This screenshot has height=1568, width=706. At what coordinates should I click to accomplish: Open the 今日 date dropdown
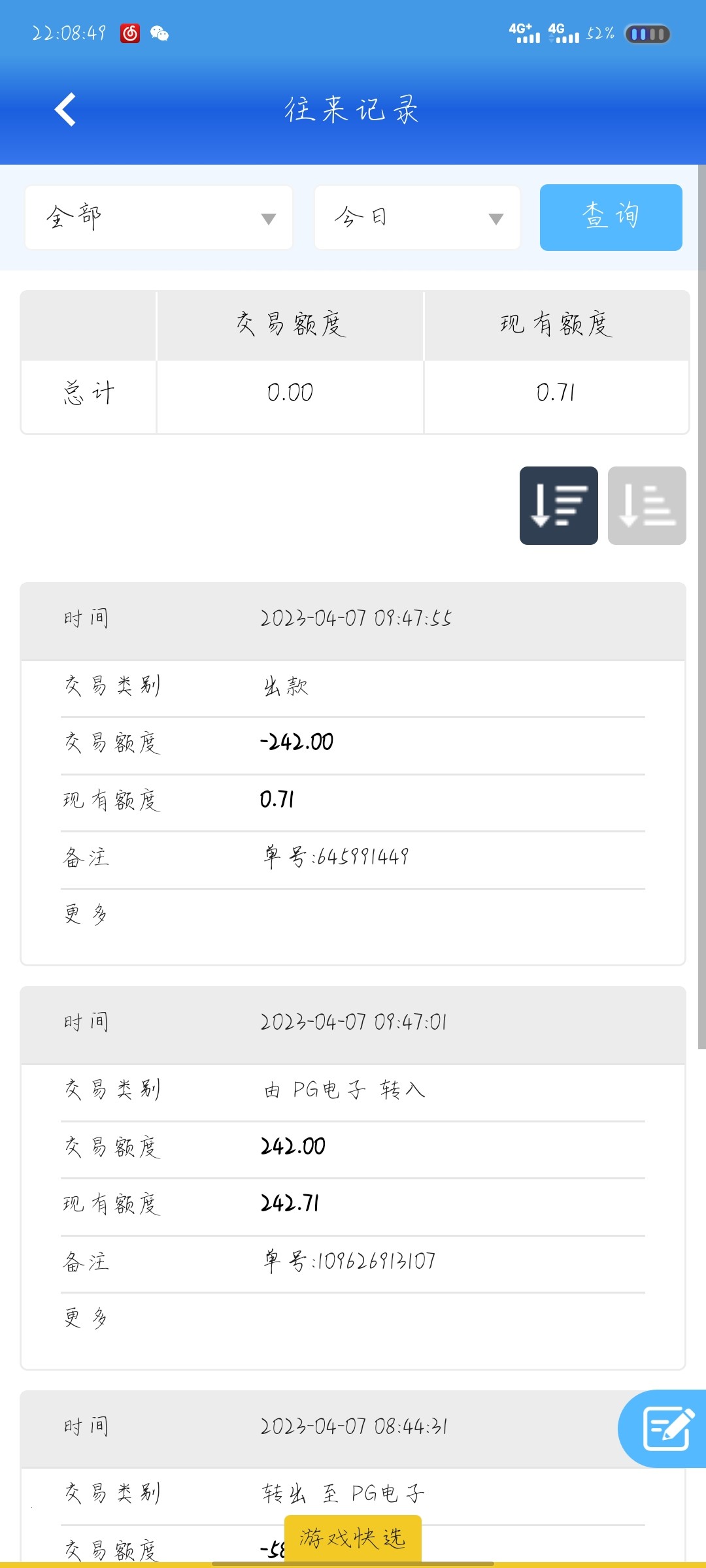(x=417, y=218)
